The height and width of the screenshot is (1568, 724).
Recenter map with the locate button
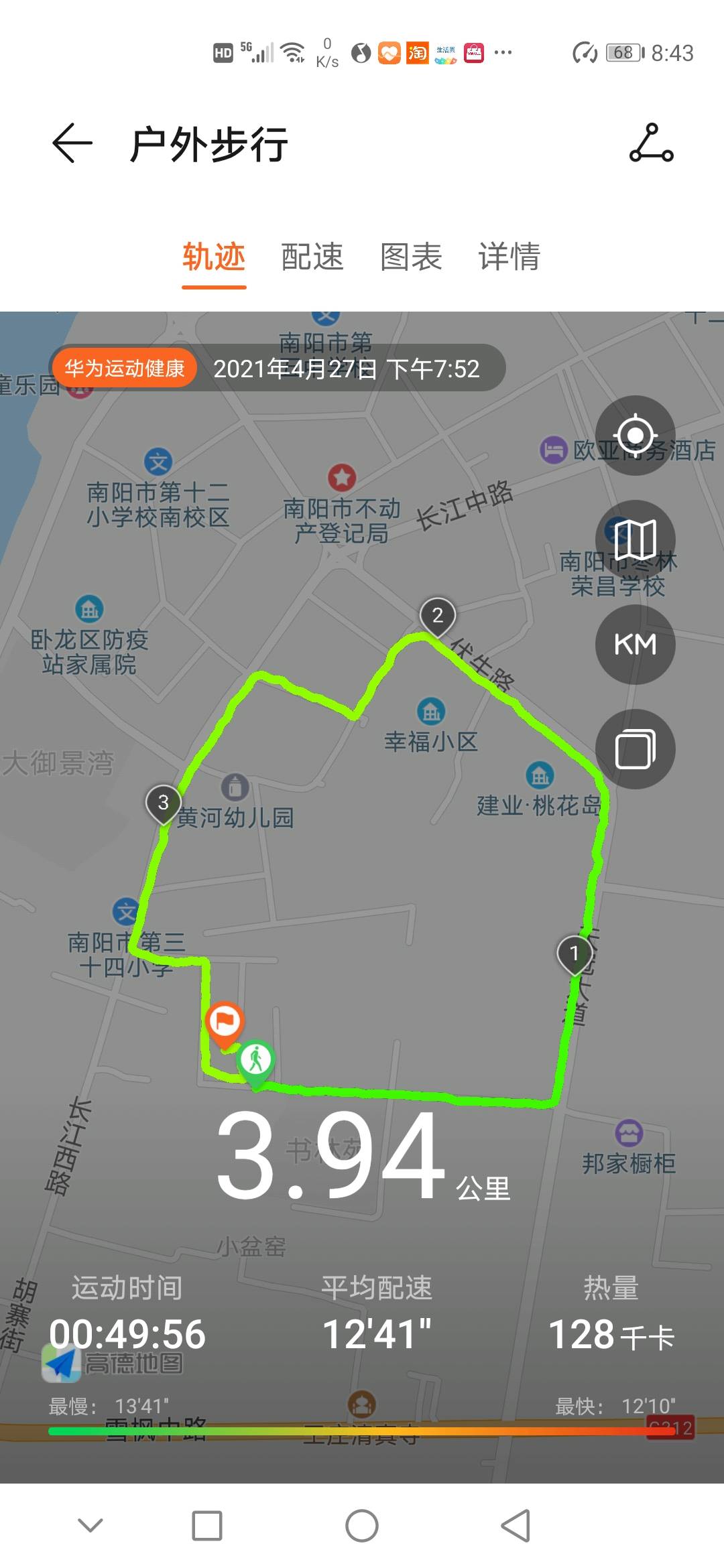pos(635,436)
